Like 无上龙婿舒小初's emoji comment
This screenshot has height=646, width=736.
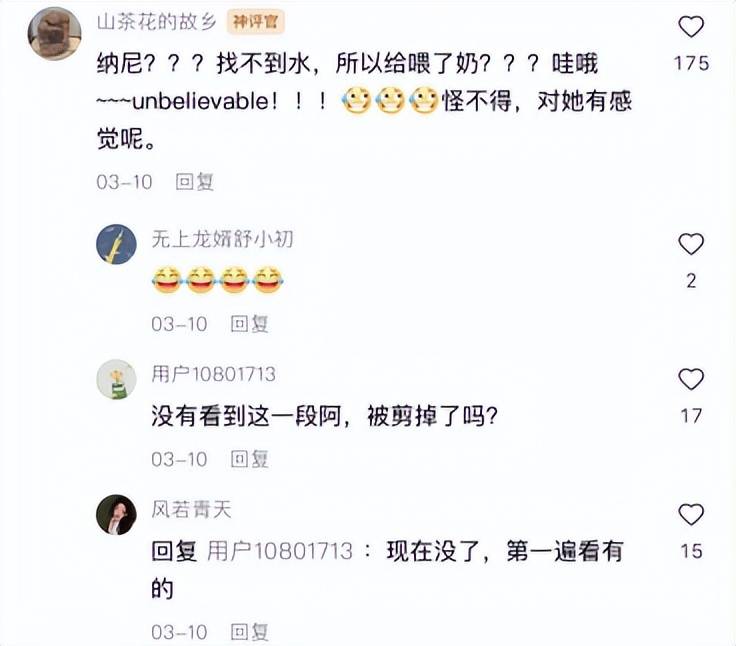691,243
